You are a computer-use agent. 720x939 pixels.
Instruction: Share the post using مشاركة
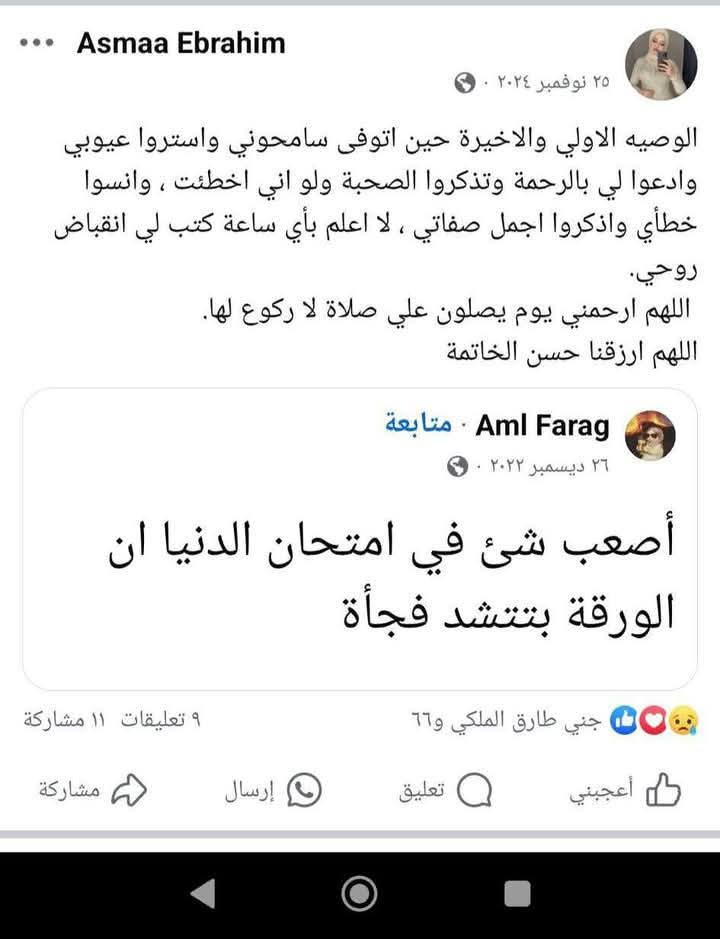92,791
